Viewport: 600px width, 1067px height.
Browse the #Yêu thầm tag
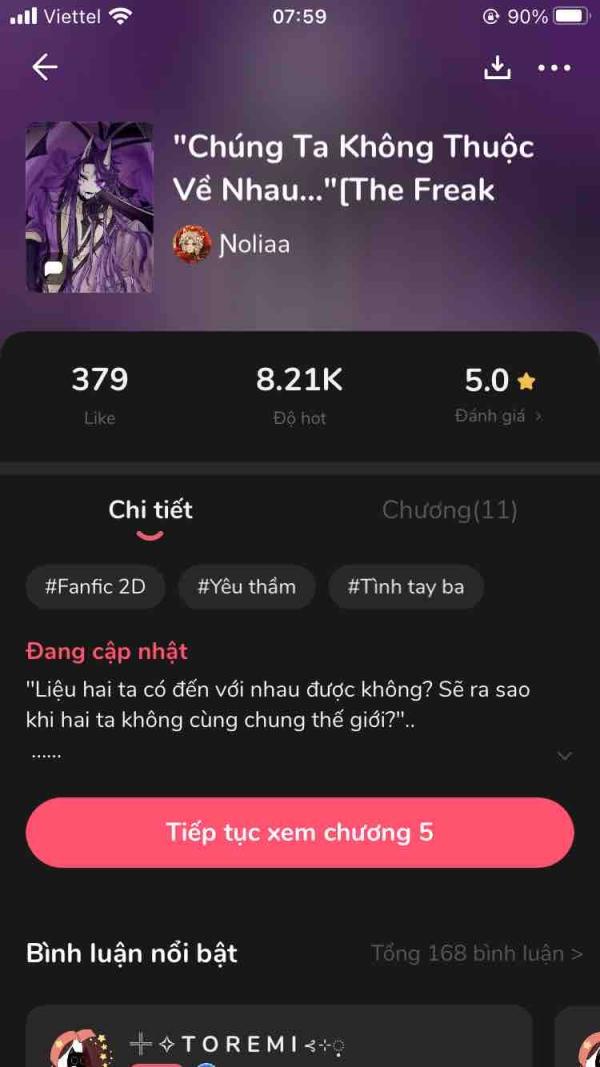click(246, 587)
